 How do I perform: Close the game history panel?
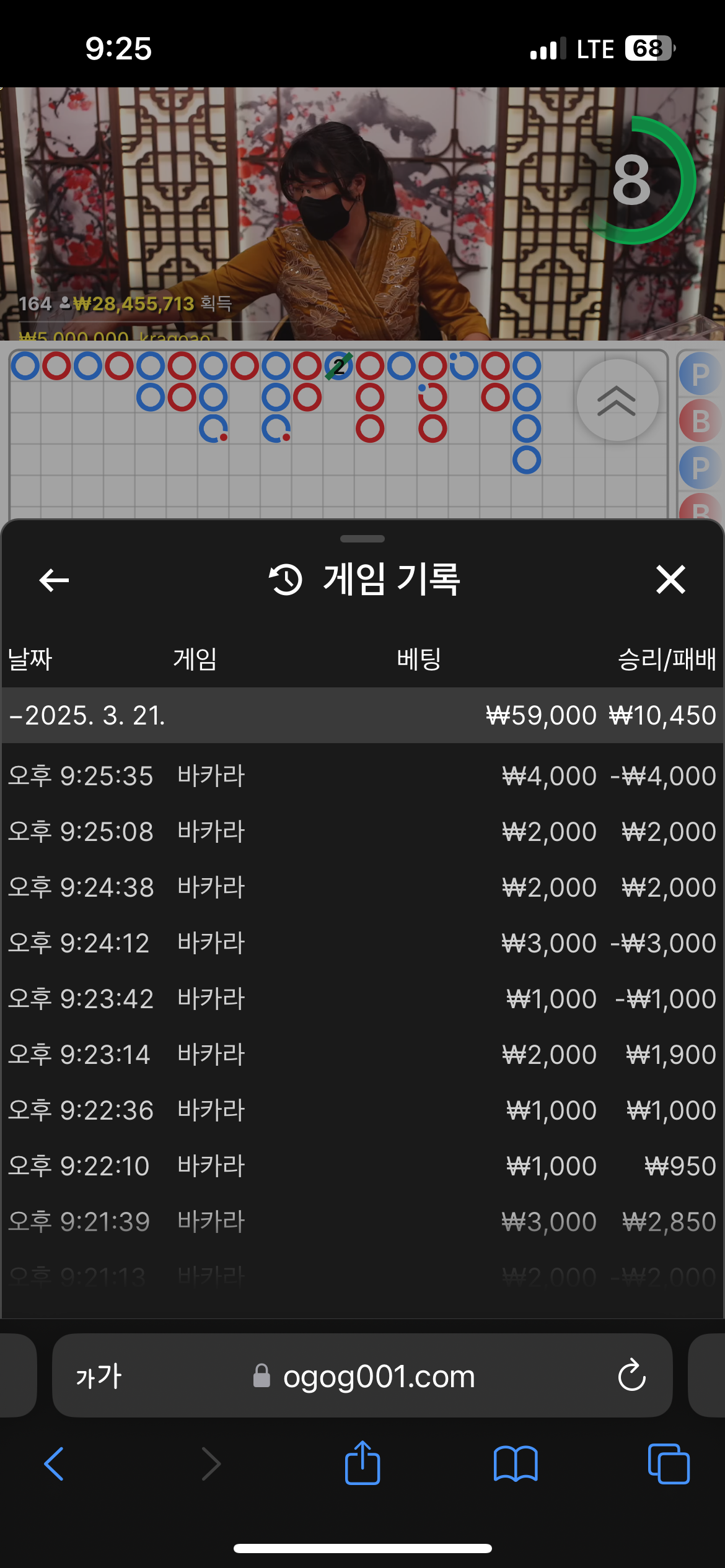click(x=670, y=580)
